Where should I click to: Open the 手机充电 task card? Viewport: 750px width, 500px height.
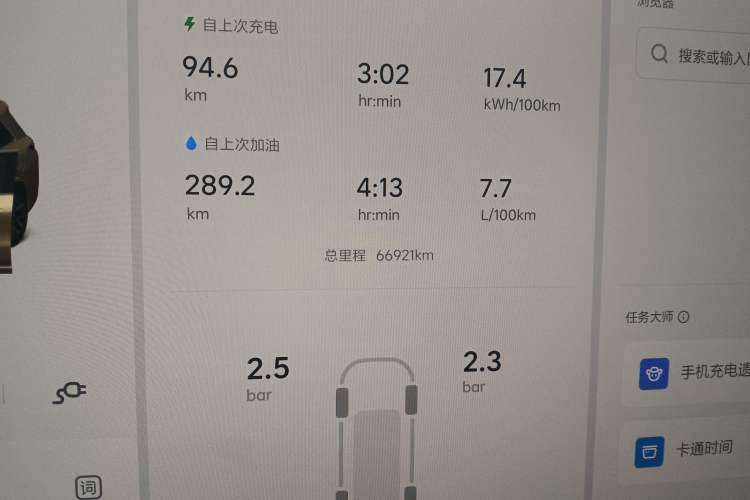point(690,373)
